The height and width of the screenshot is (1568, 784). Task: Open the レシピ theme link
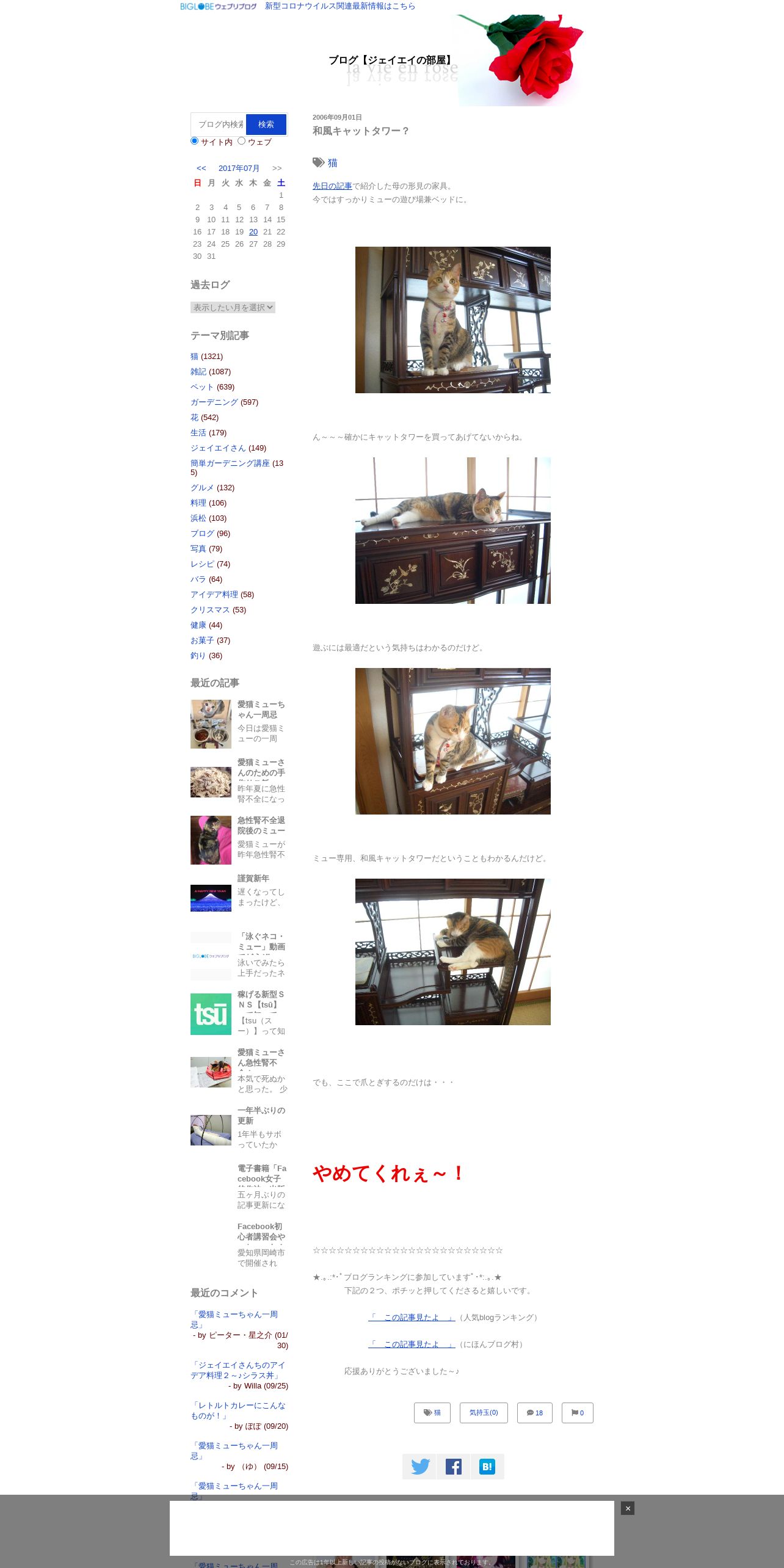202,564
